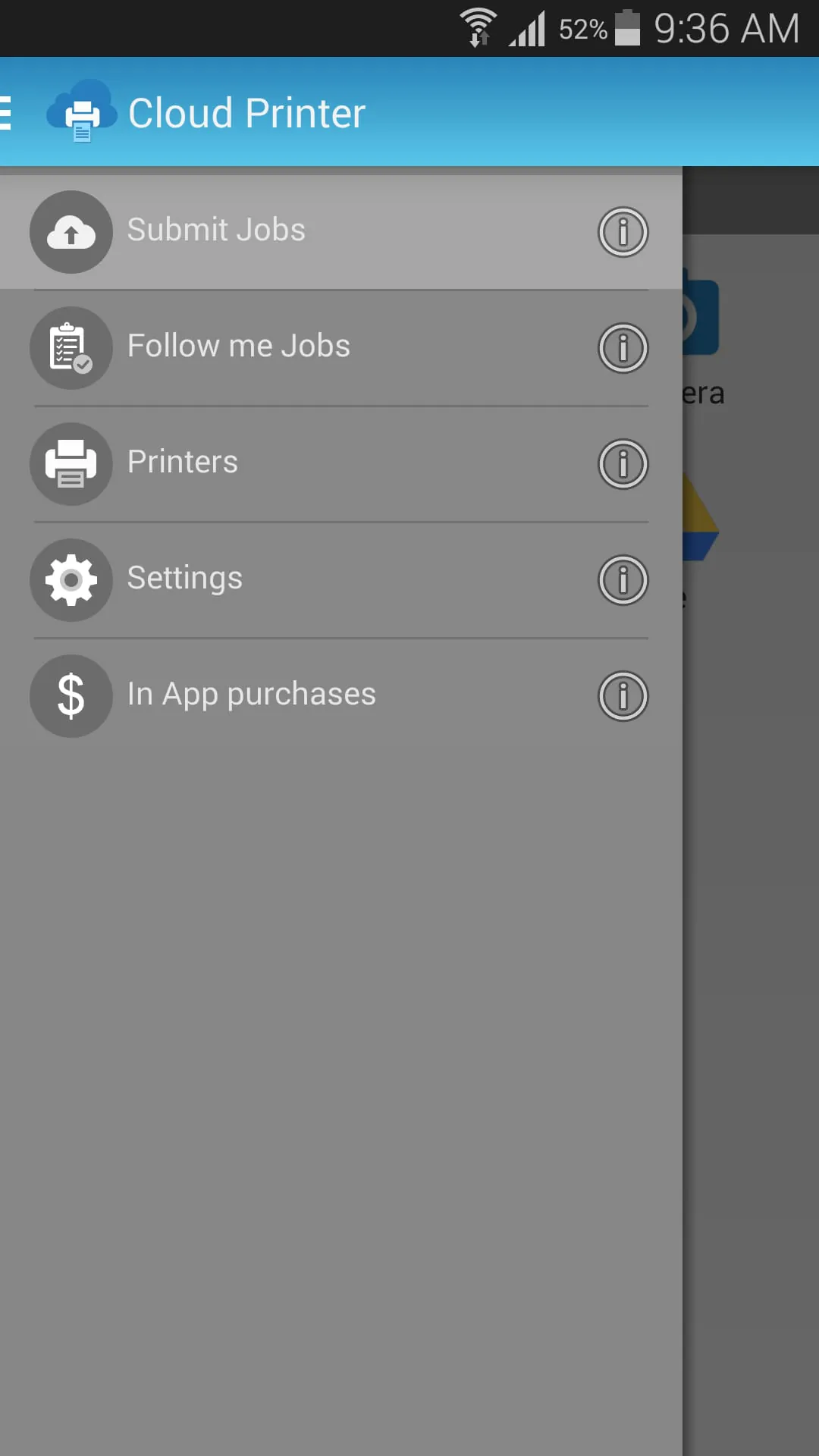Go to Printers

click(x=183, y=463)
